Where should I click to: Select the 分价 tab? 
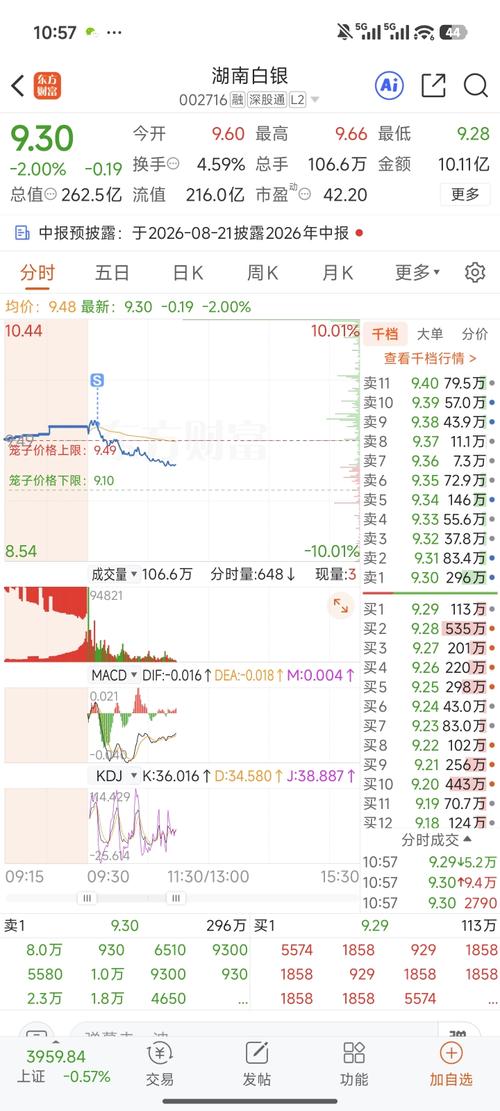(475, 334)
